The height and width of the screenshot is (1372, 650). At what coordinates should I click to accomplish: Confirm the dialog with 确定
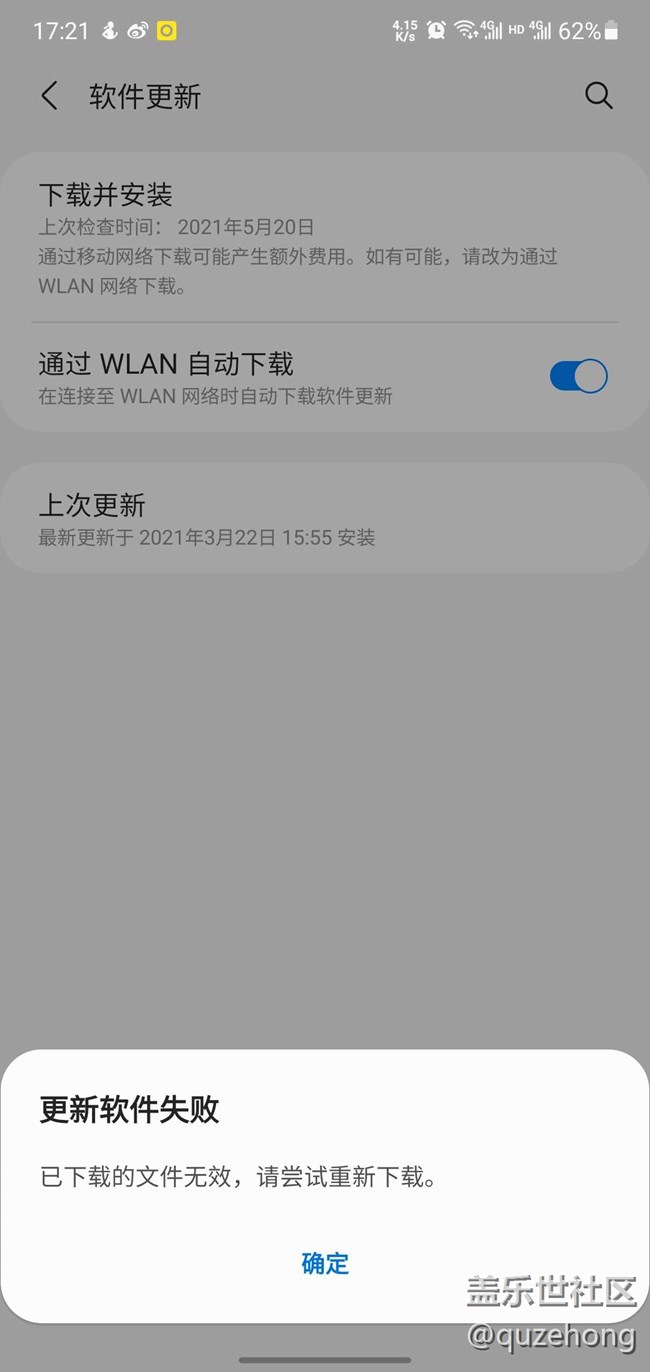[325, 1263]
